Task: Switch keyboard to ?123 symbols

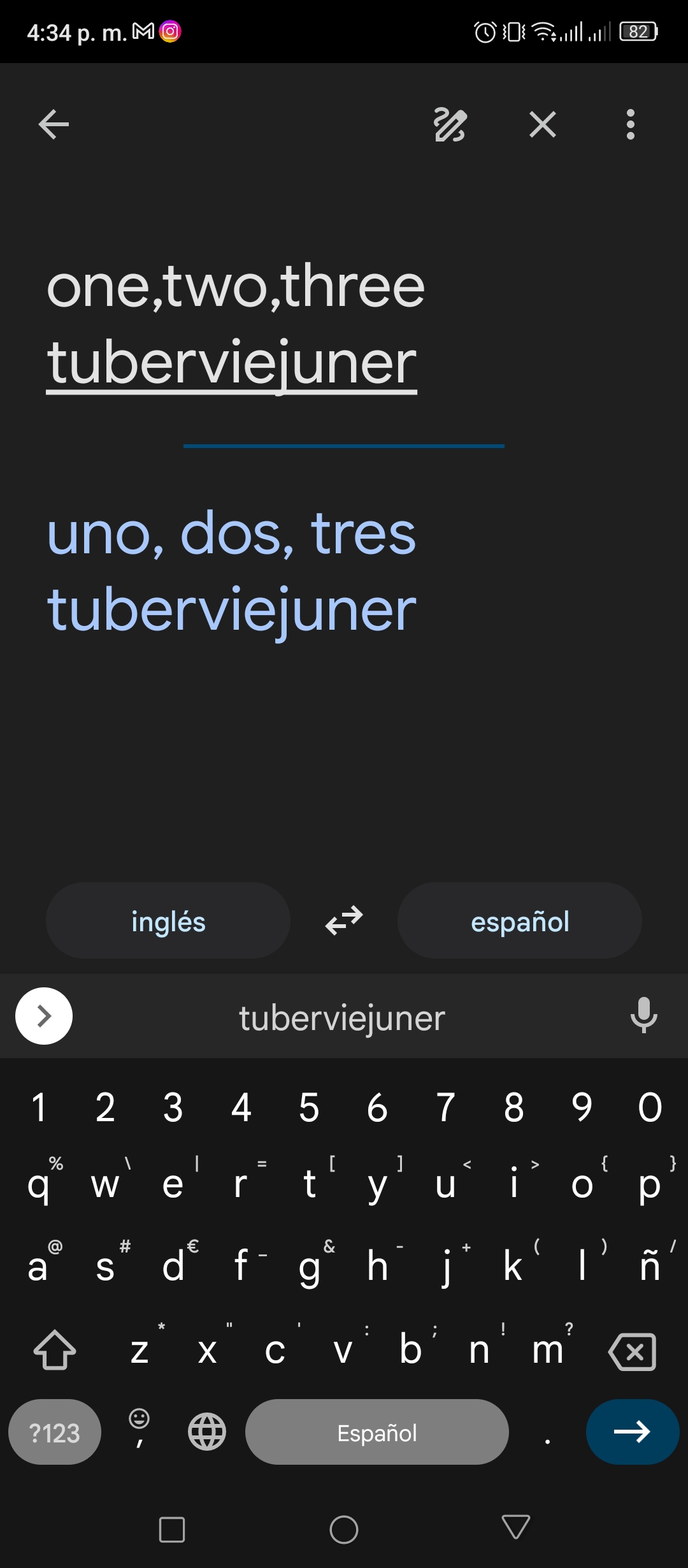Action: click(55, 1432)
